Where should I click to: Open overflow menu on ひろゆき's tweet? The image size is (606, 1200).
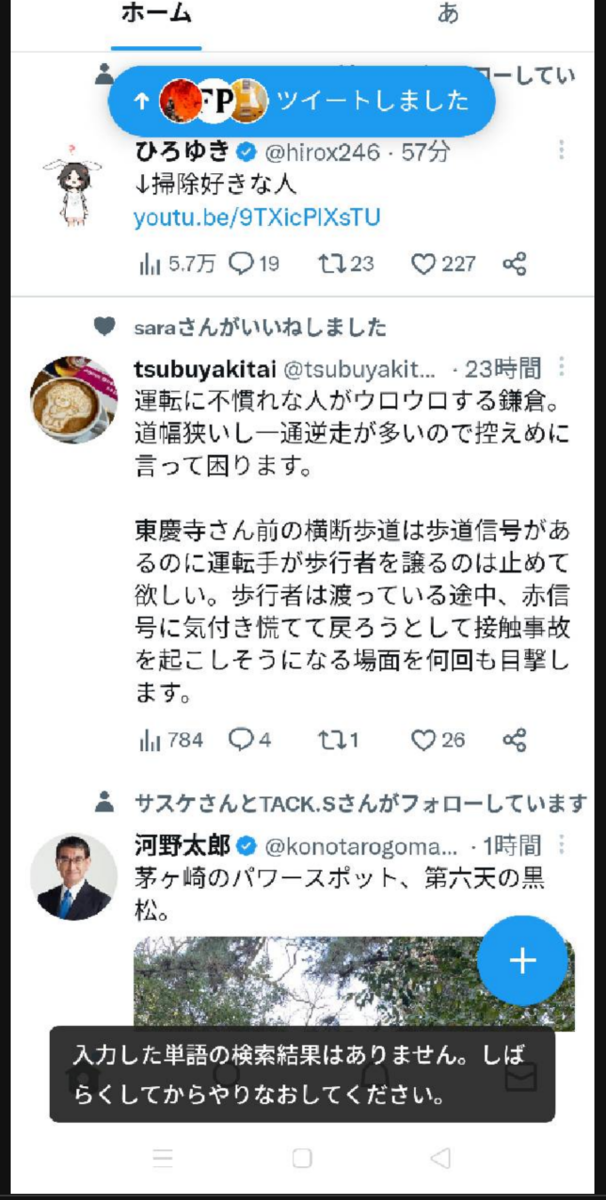pyautogui.click(x=561, y=150)
